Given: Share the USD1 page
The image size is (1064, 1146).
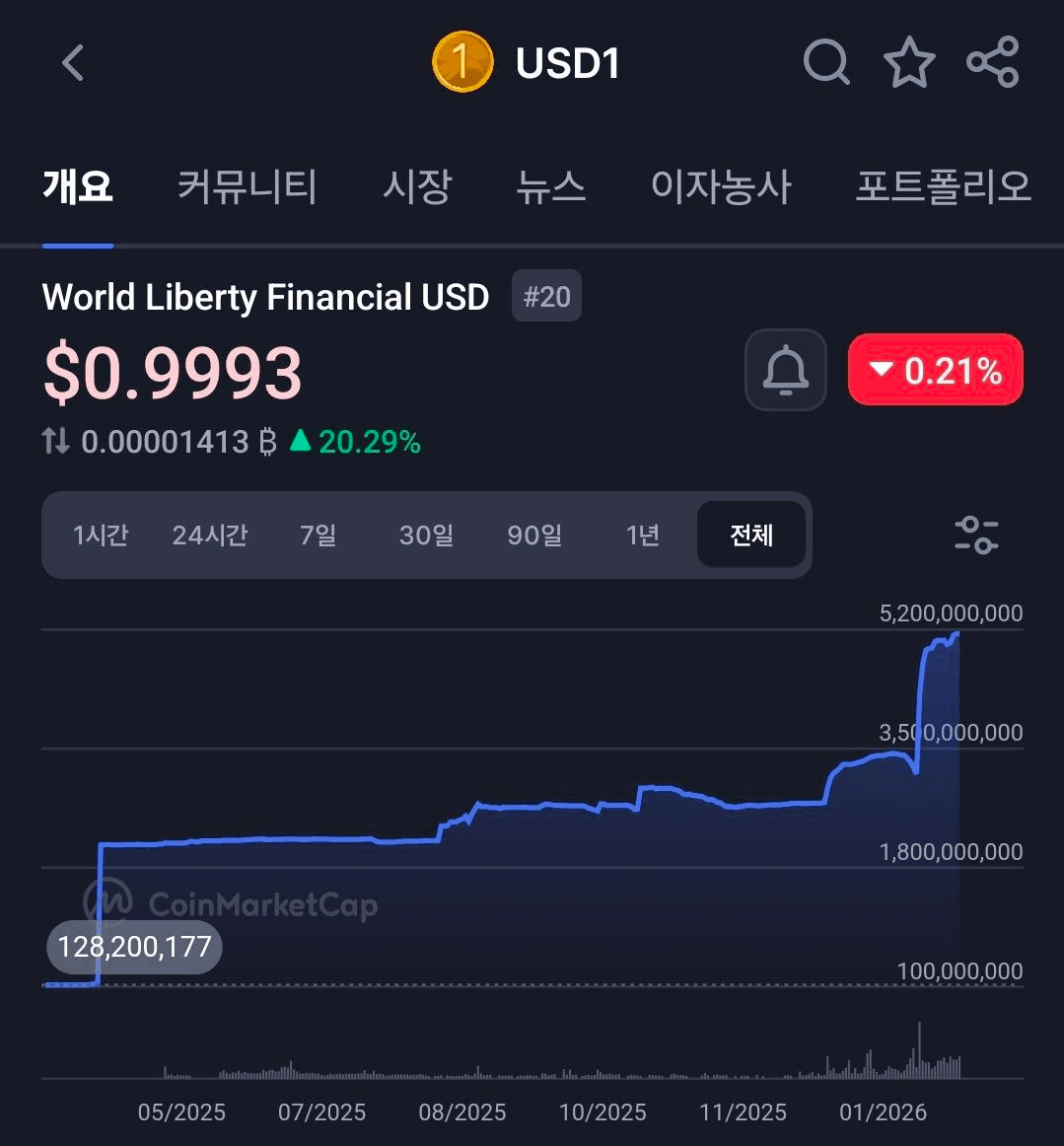Looking at the screenshot, I should pos(992,63).
